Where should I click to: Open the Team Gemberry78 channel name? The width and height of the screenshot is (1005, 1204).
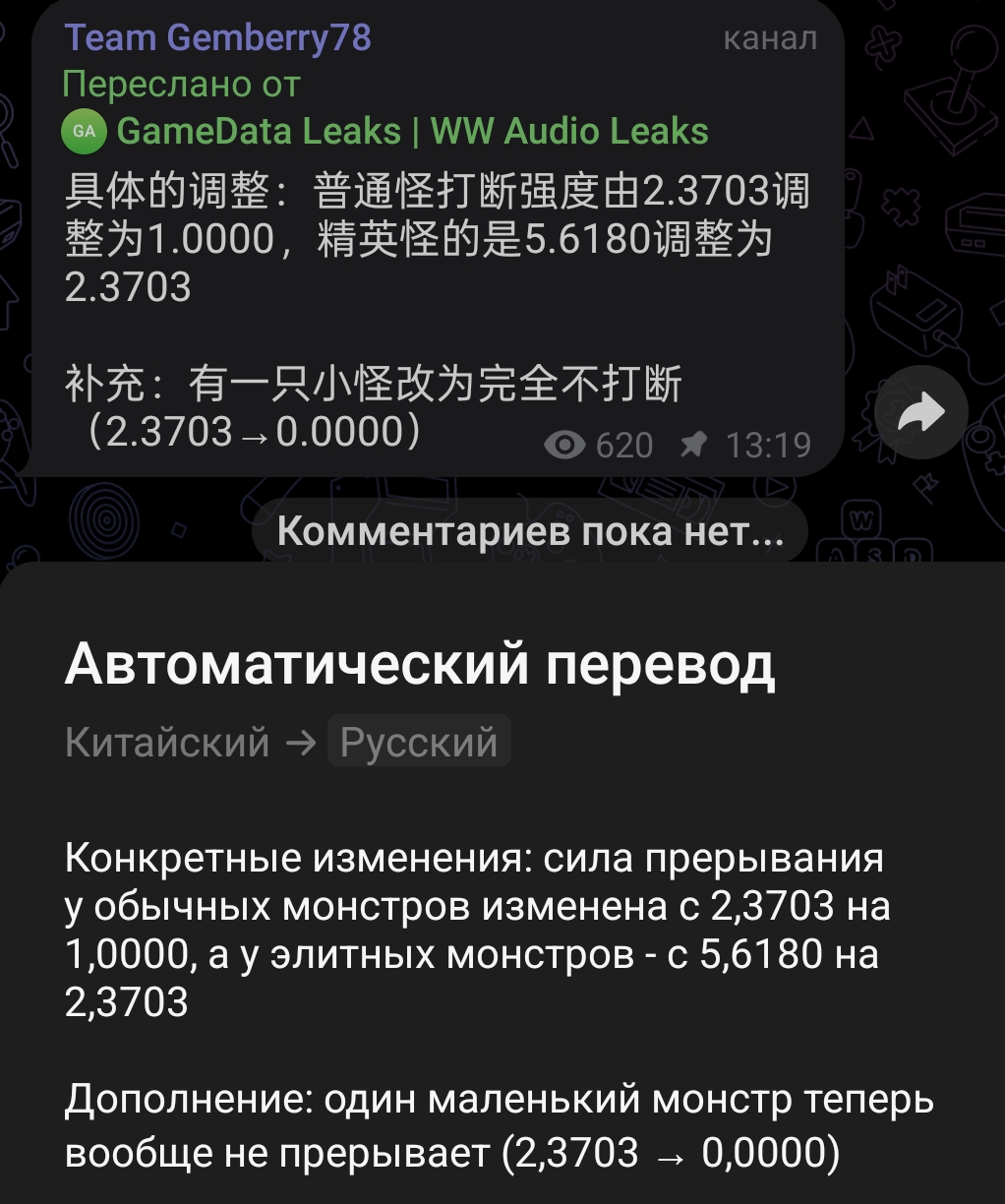click(x=217, y=37)
